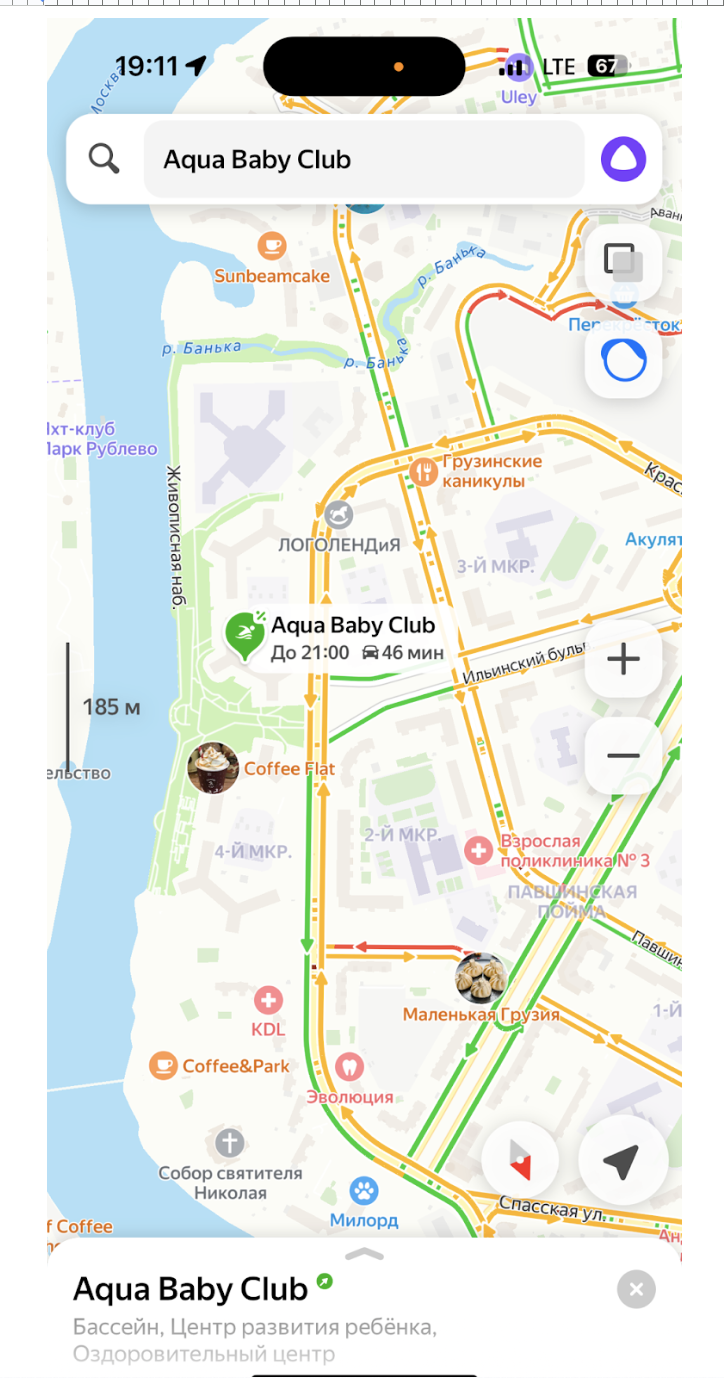Open the map layers button
This screenshot has height=1378, width=724.
pos(623,262)
